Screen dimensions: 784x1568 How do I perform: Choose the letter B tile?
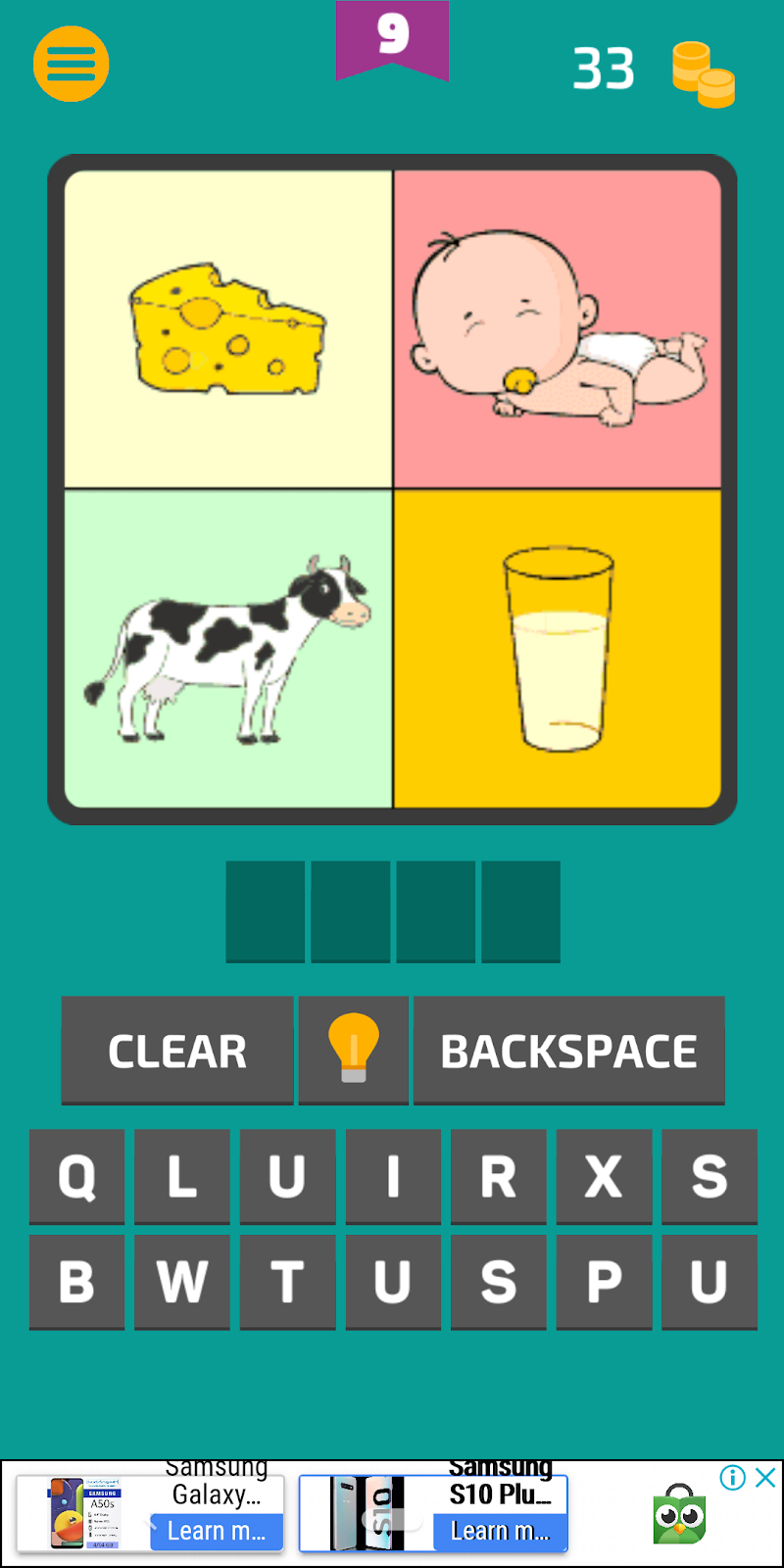(x=77, y=1281)
